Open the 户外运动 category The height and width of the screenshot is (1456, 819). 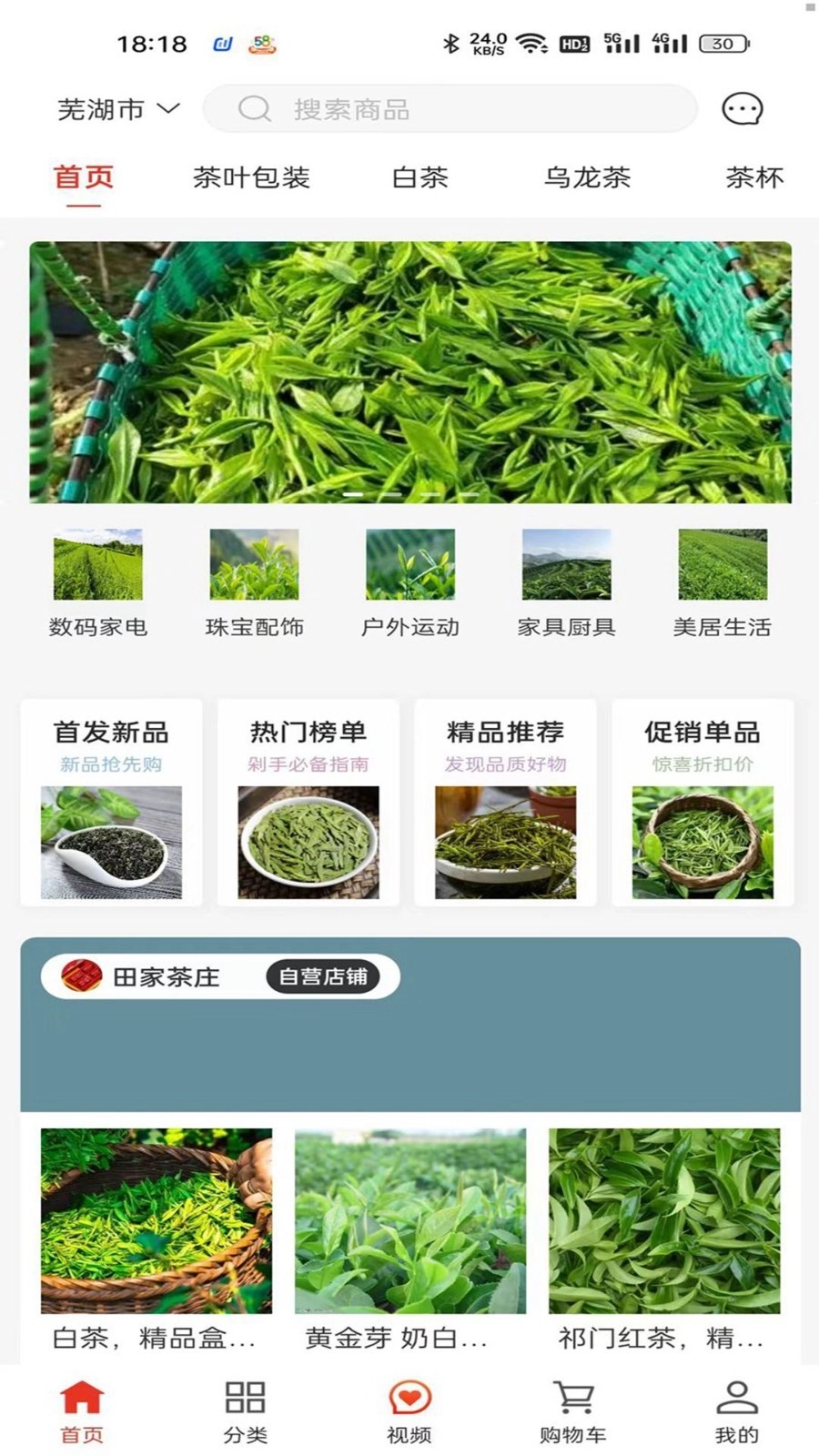pyautogui.click(x=410, y=582)
